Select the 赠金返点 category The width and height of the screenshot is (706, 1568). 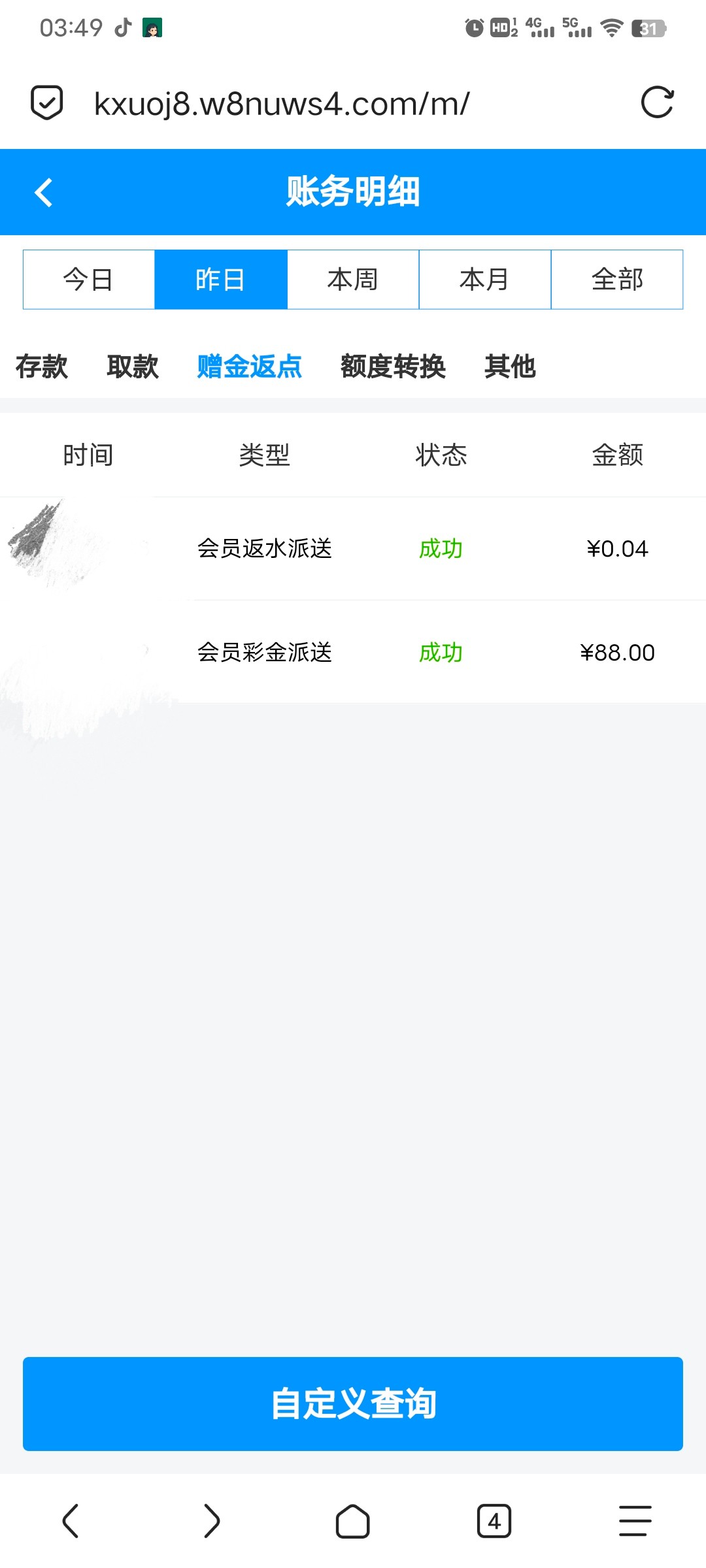tap(250, 367)
